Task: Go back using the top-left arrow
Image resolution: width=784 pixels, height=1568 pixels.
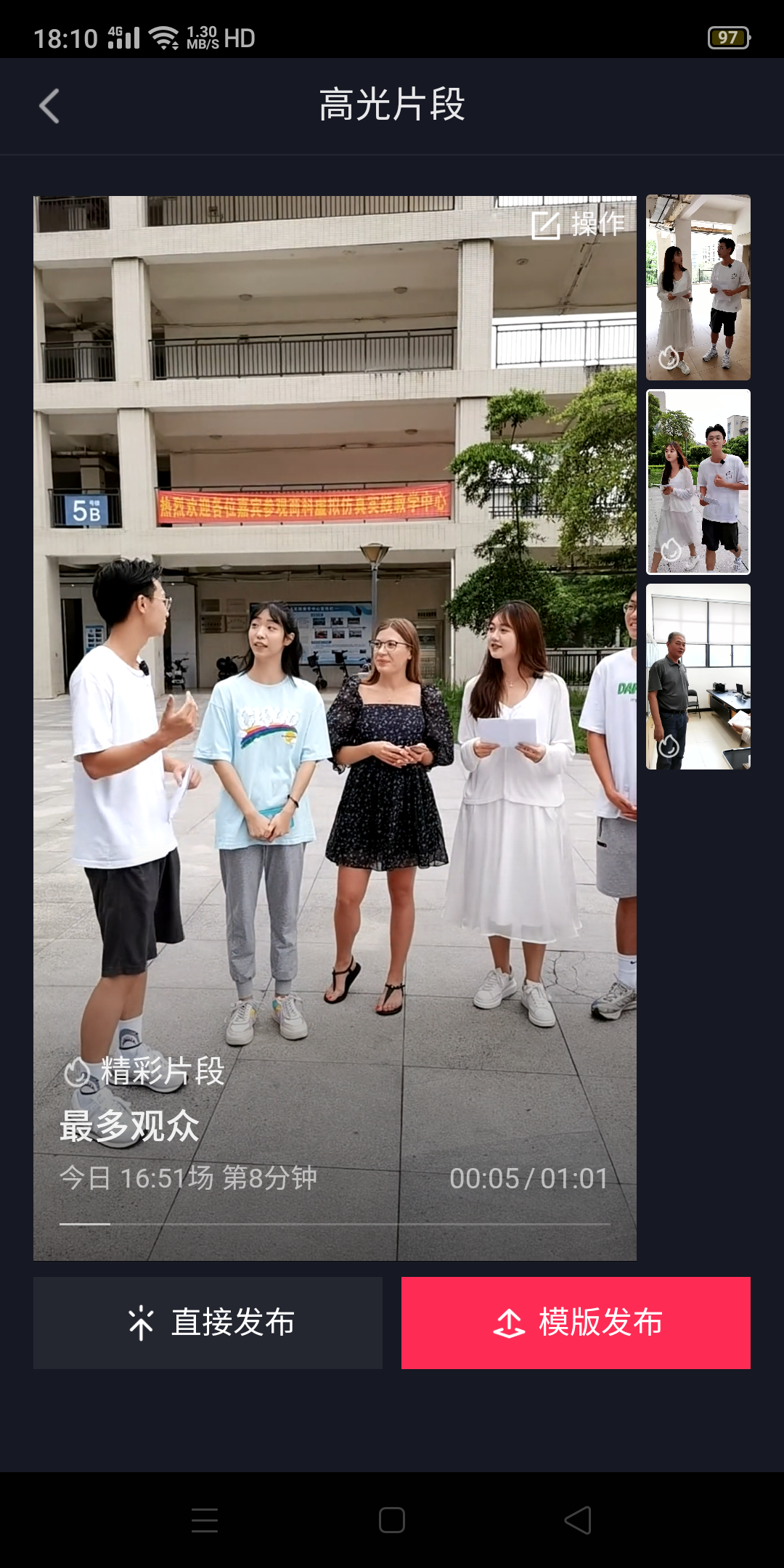Action: point(49,106)
